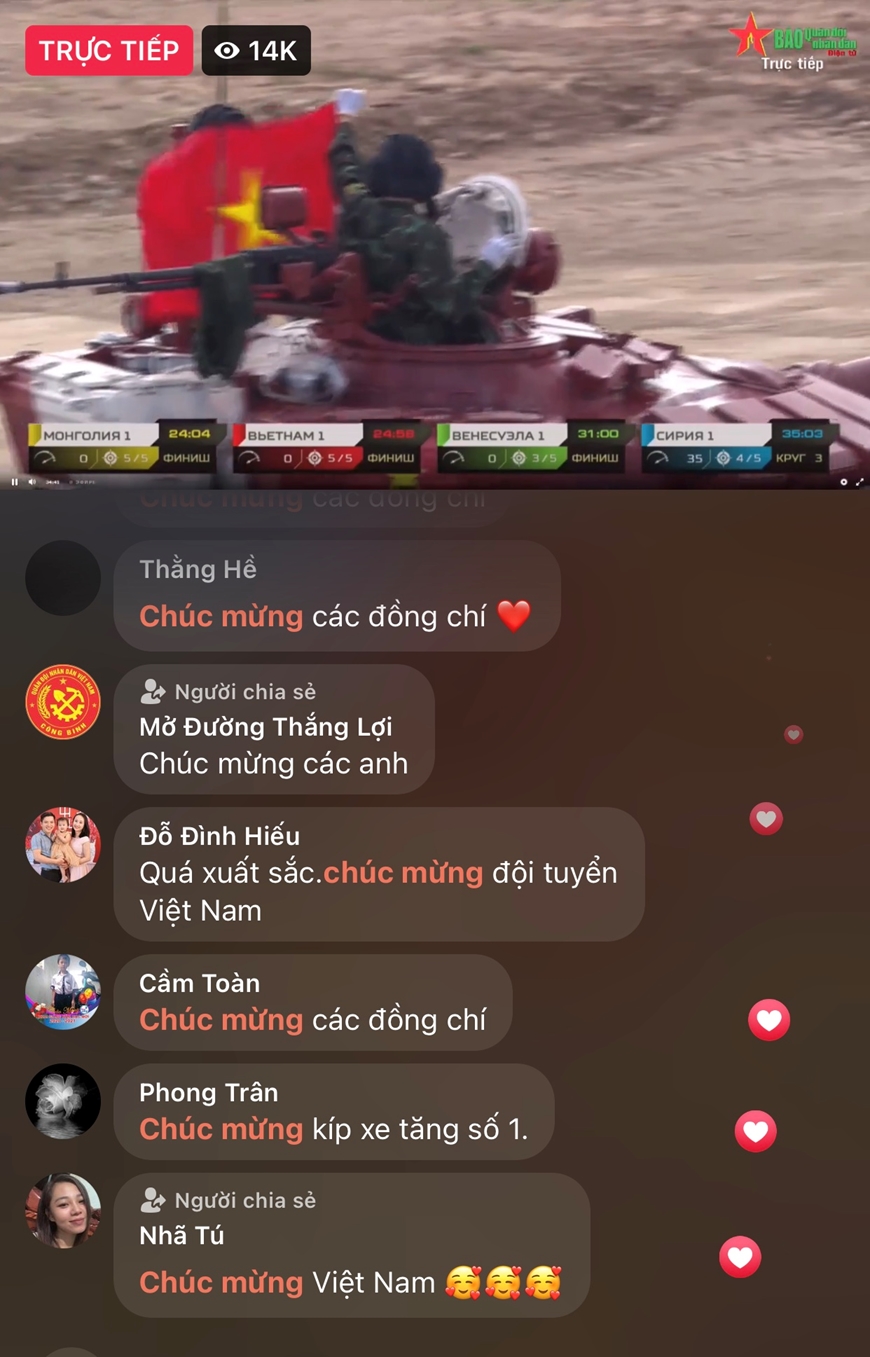
Task: Open Phong Trân's profile picture
Action: [63, 1101]
